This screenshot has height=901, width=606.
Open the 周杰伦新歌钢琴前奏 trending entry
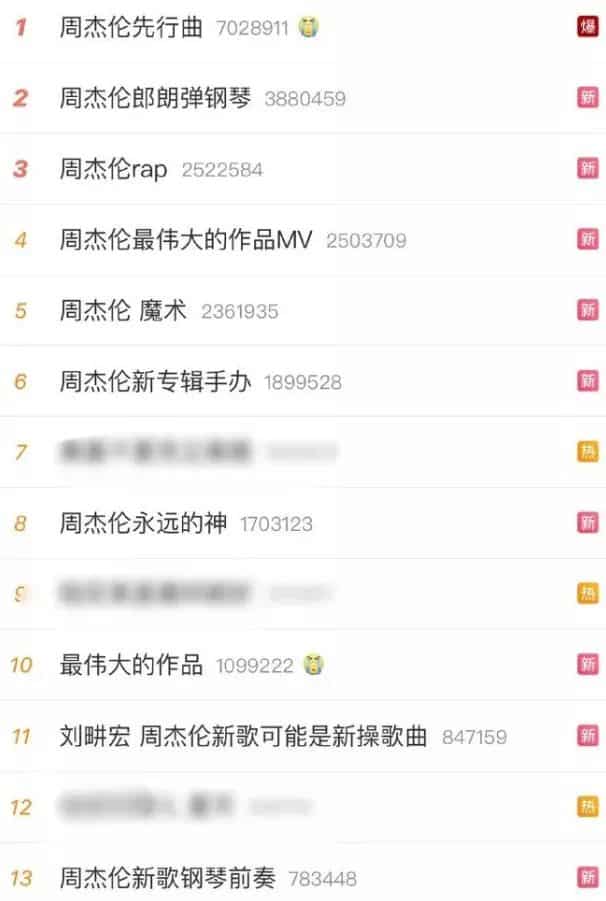[x=167, y=879]
